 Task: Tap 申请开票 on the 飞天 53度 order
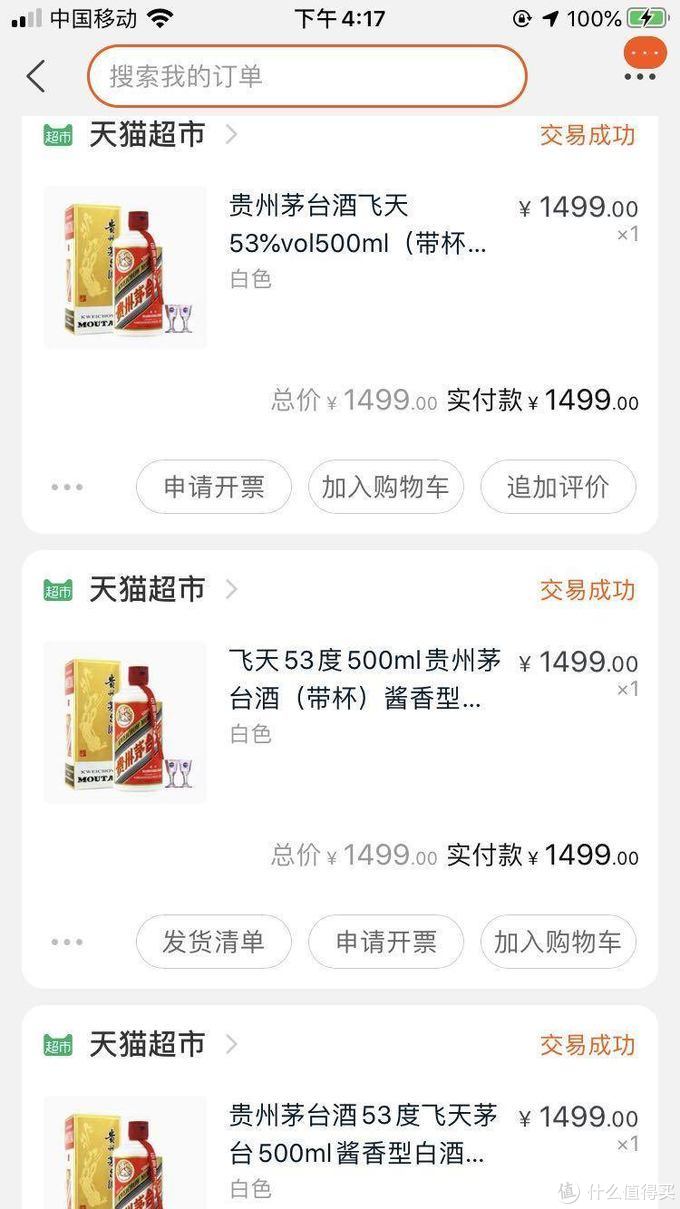tap(386, 942)
